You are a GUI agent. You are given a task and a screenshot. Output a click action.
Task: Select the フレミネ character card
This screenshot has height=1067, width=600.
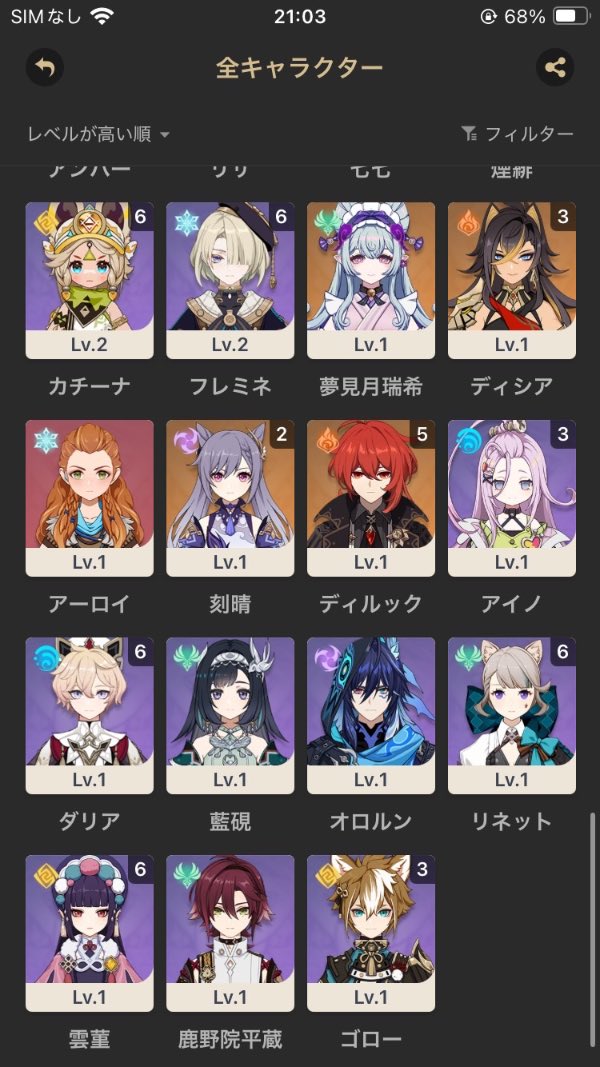tap(230, 280)
